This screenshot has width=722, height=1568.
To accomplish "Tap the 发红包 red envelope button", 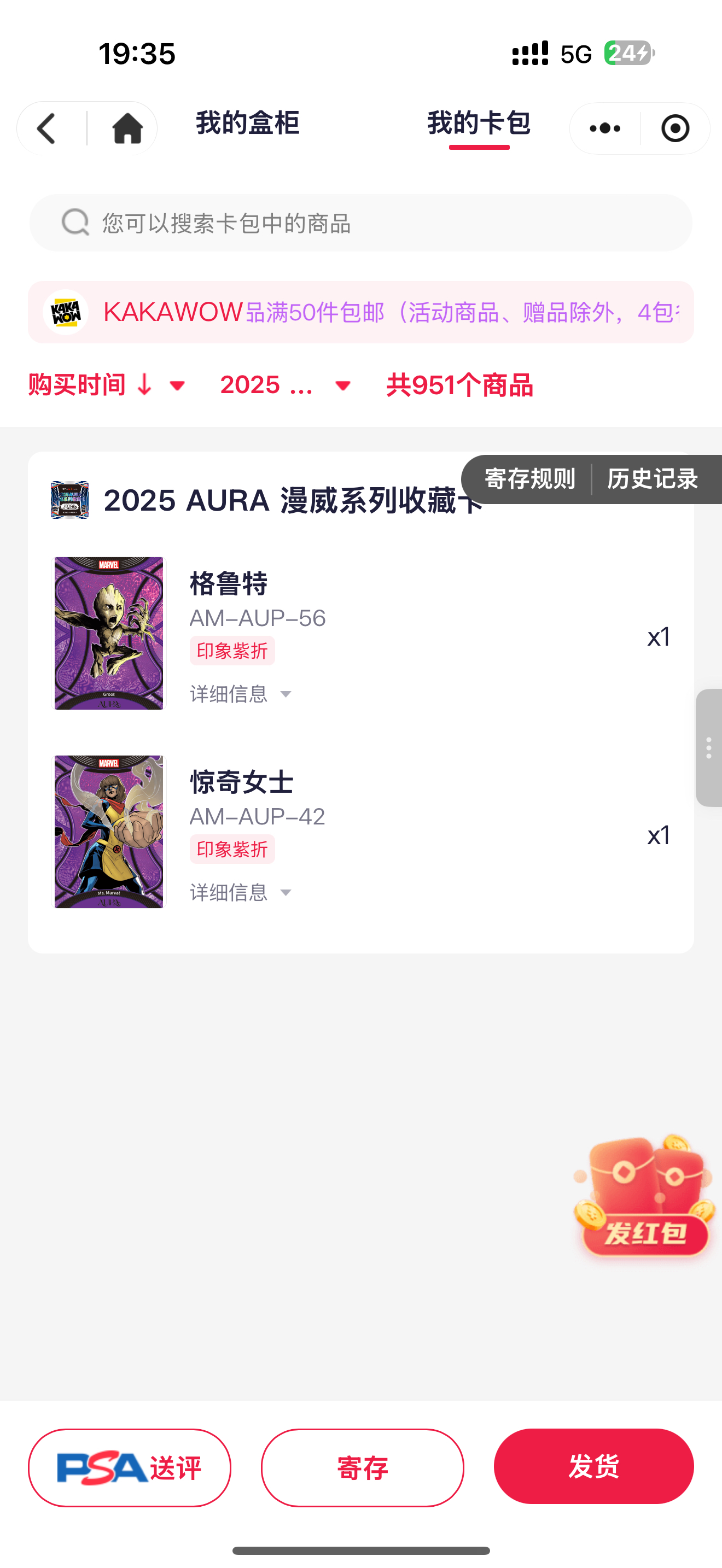I will tap(644, 1198).
